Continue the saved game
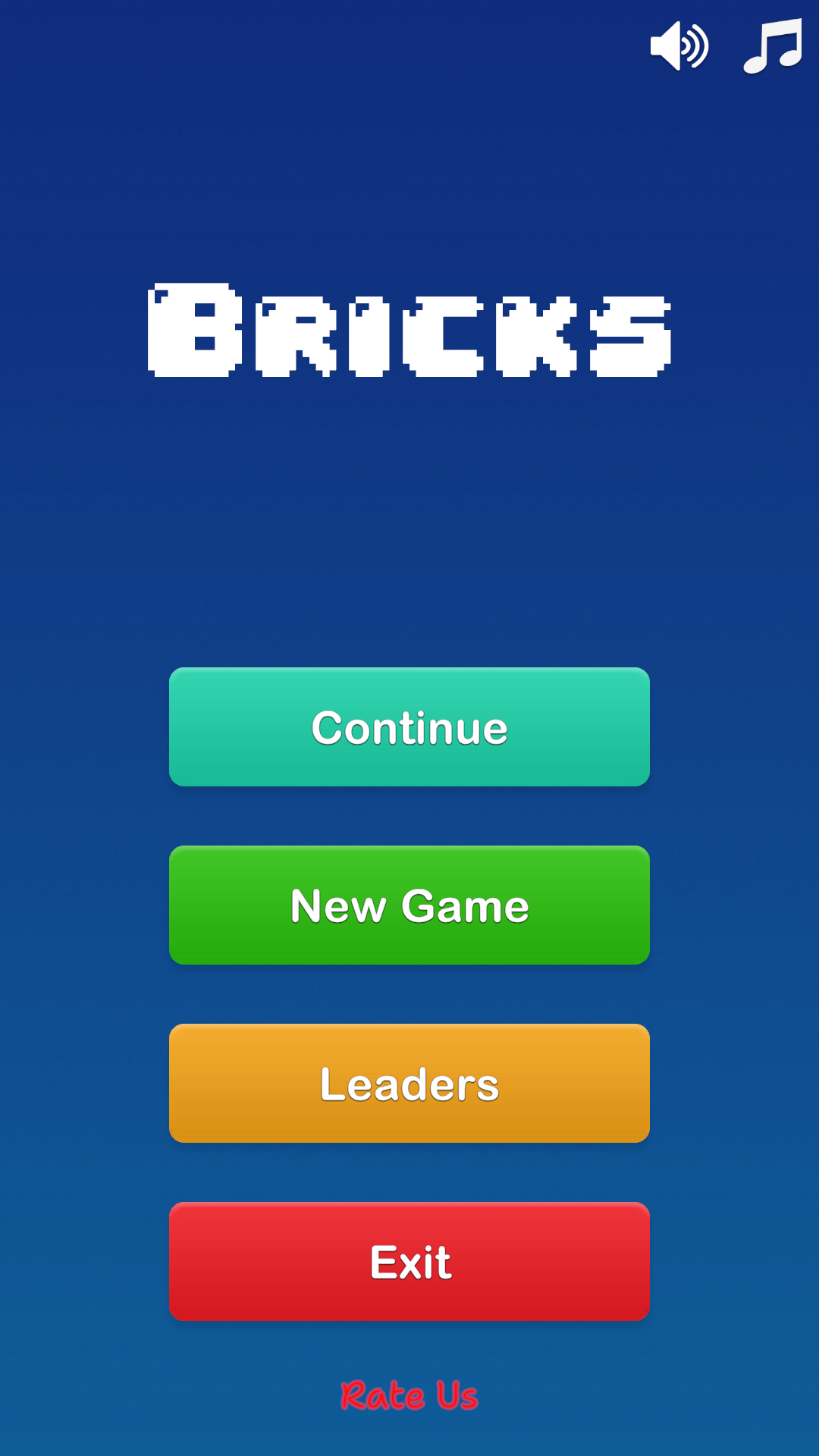Image resolution: width=819 pixels, height=1456 pixels. click(409, 726)
